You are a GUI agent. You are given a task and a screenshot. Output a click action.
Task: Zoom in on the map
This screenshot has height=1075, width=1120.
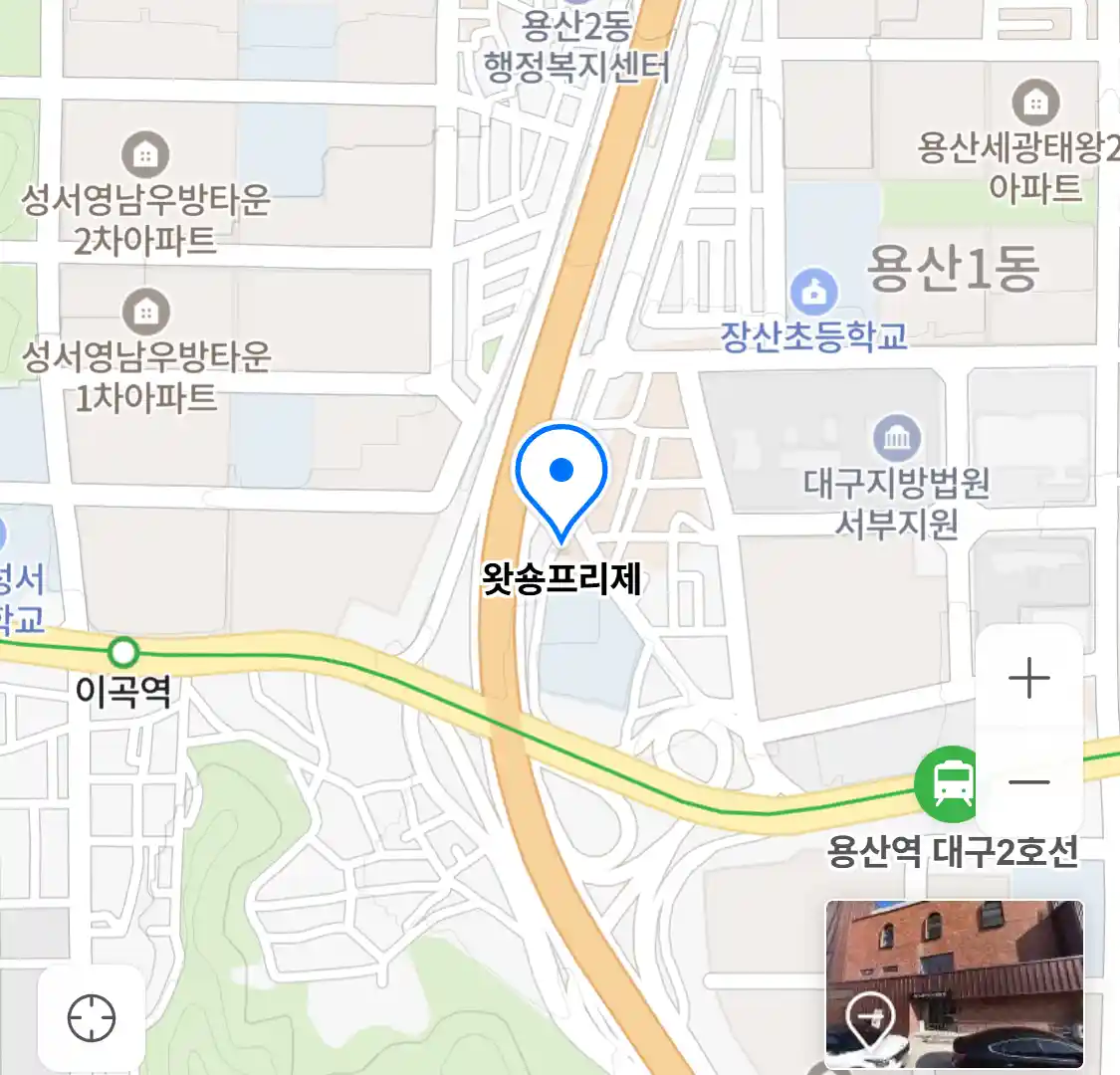(x=1028, y=680)
